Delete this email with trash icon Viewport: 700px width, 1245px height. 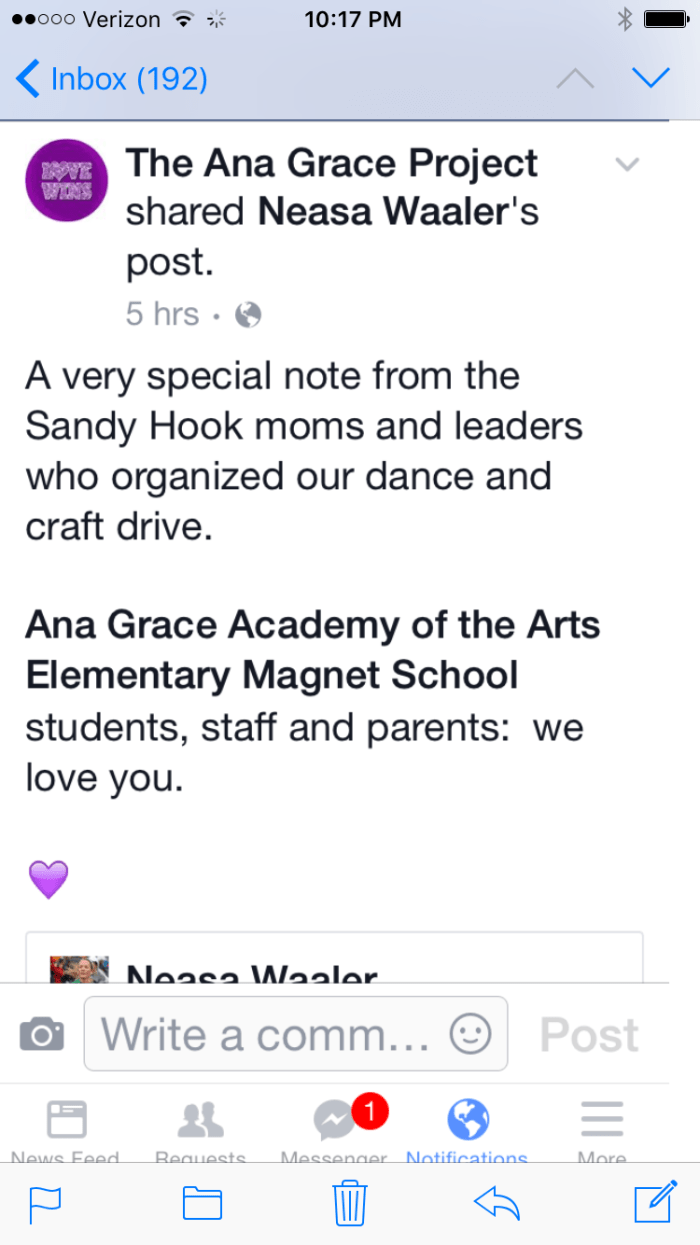coord(350,1203)
